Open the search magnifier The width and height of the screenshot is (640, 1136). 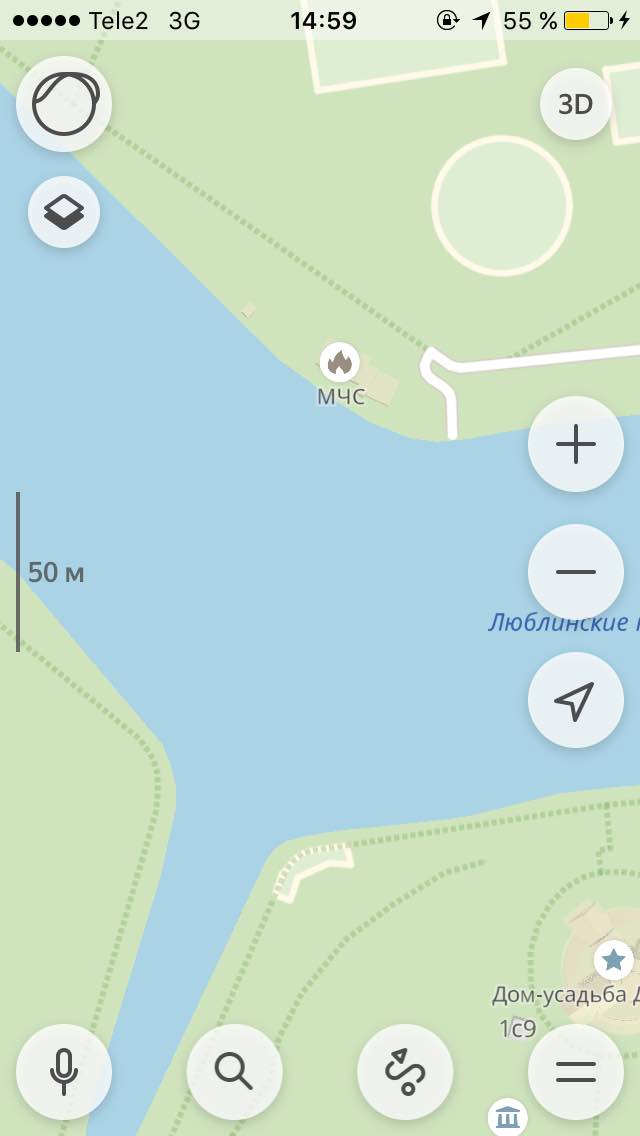234,1072
